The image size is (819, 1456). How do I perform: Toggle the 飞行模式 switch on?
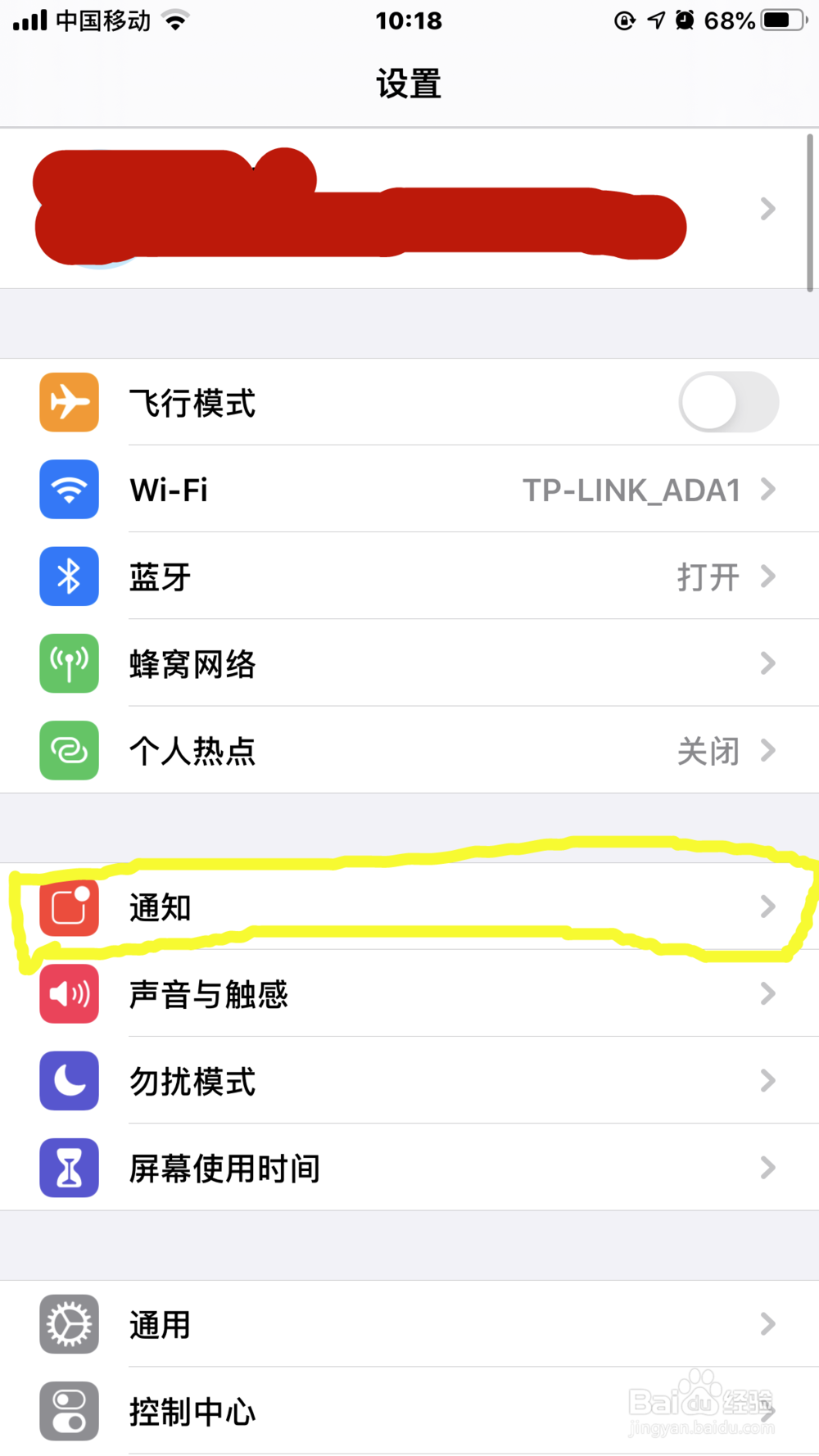click(x=728, y=402)
